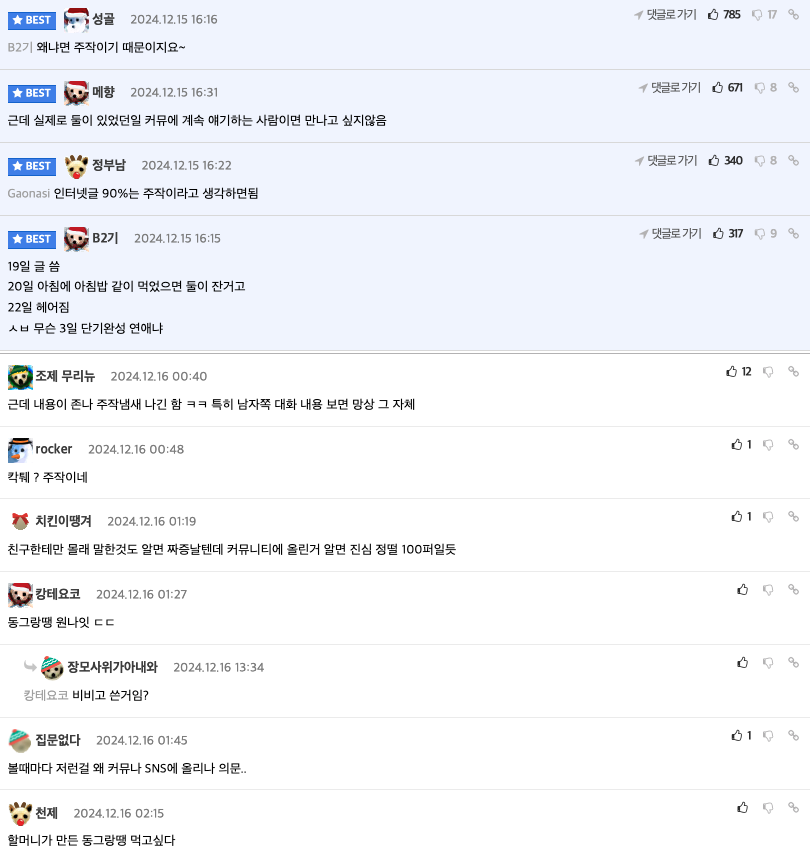The width and height of the screenshot is (810, 862).
Task: Jump to B2기's comment with 댓글로가기
Action: (670, 234)
